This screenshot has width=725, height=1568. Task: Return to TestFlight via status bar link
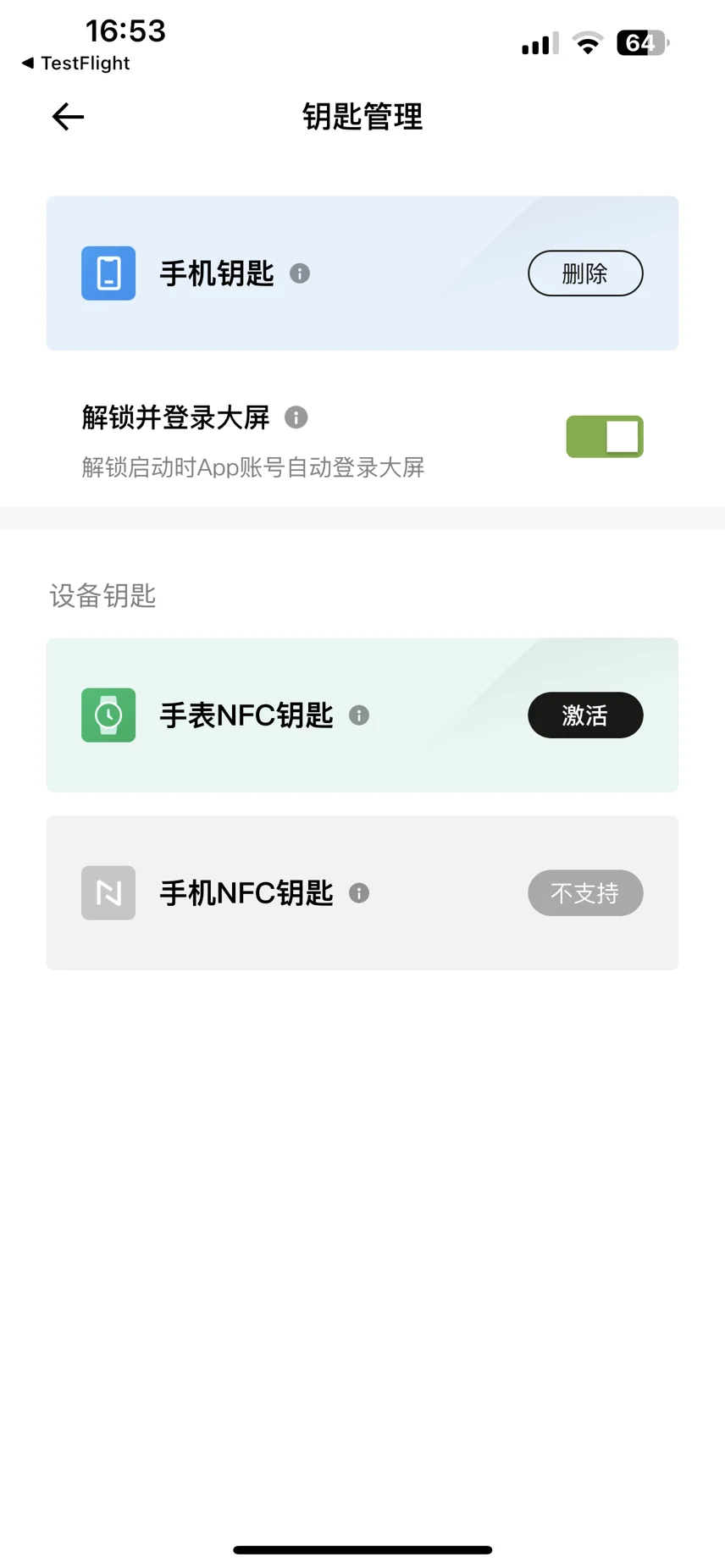tap(76, 63)
